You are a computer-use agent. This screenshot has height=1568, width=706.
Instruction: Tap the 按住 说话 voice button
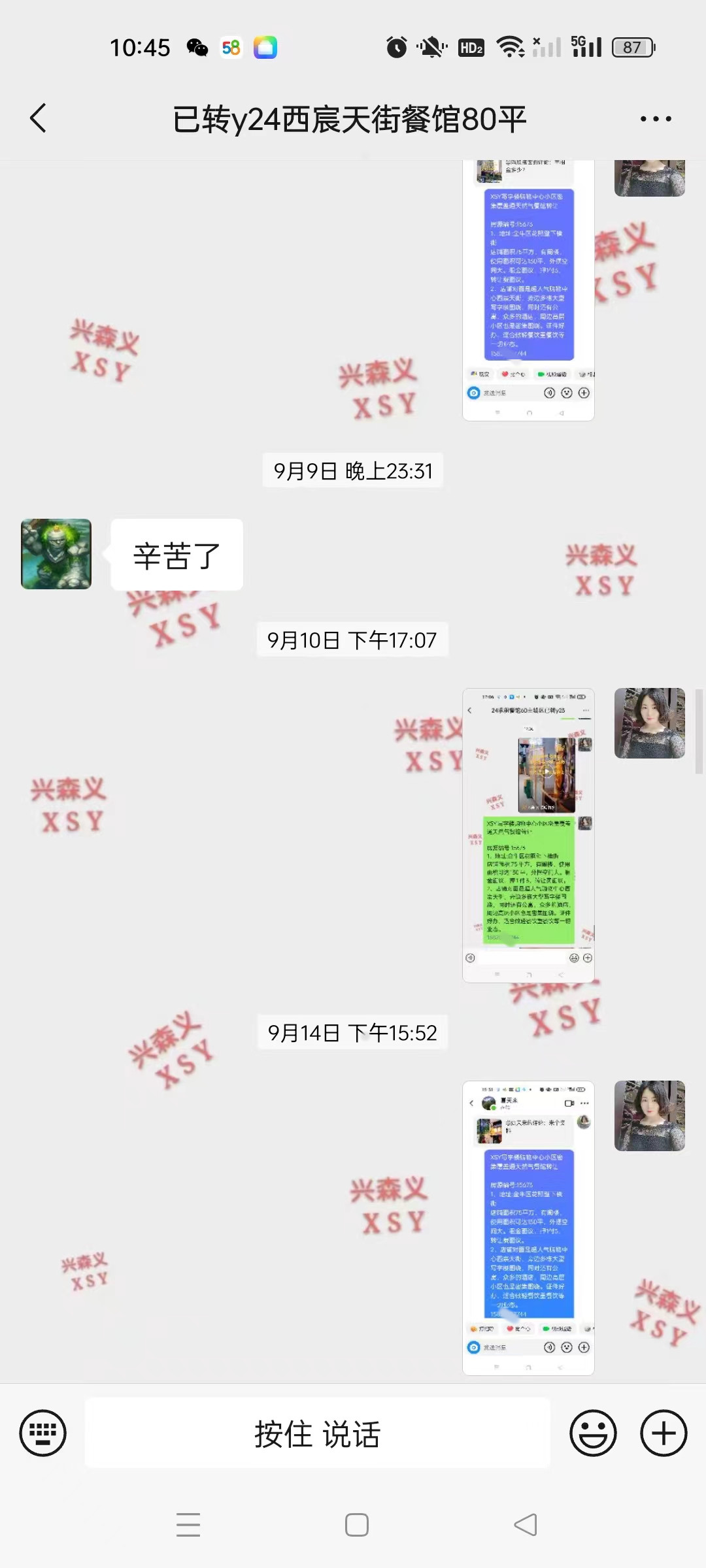point(317,1433)
